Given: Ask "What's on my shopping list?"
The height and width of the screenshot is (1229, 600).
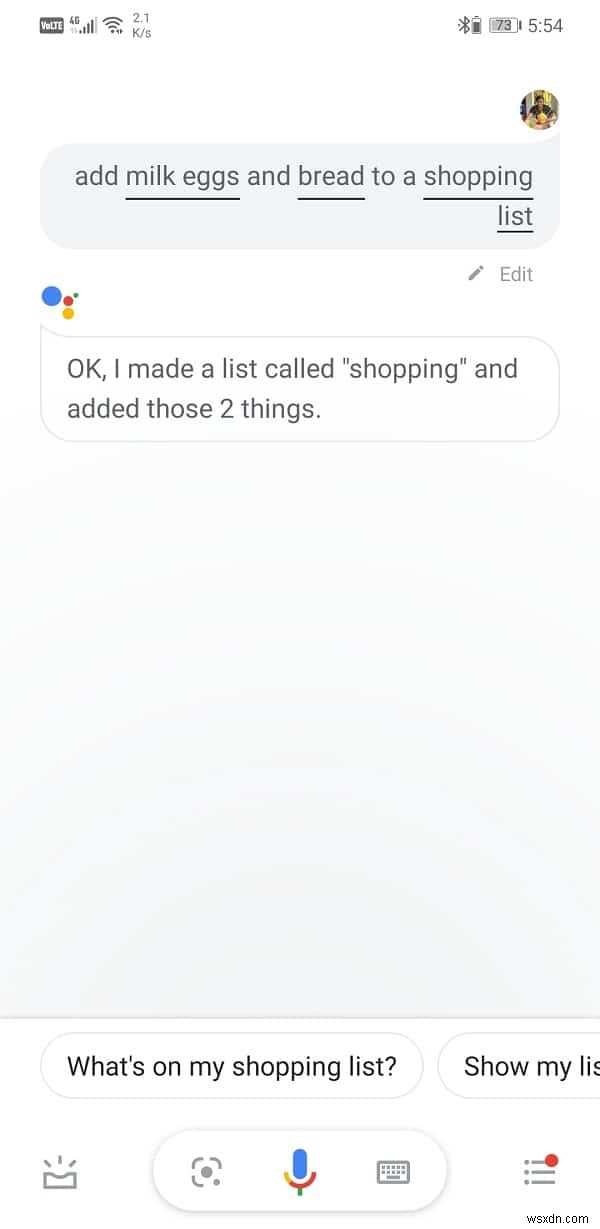Looking at the screenshot, I should coord(232,1066).
